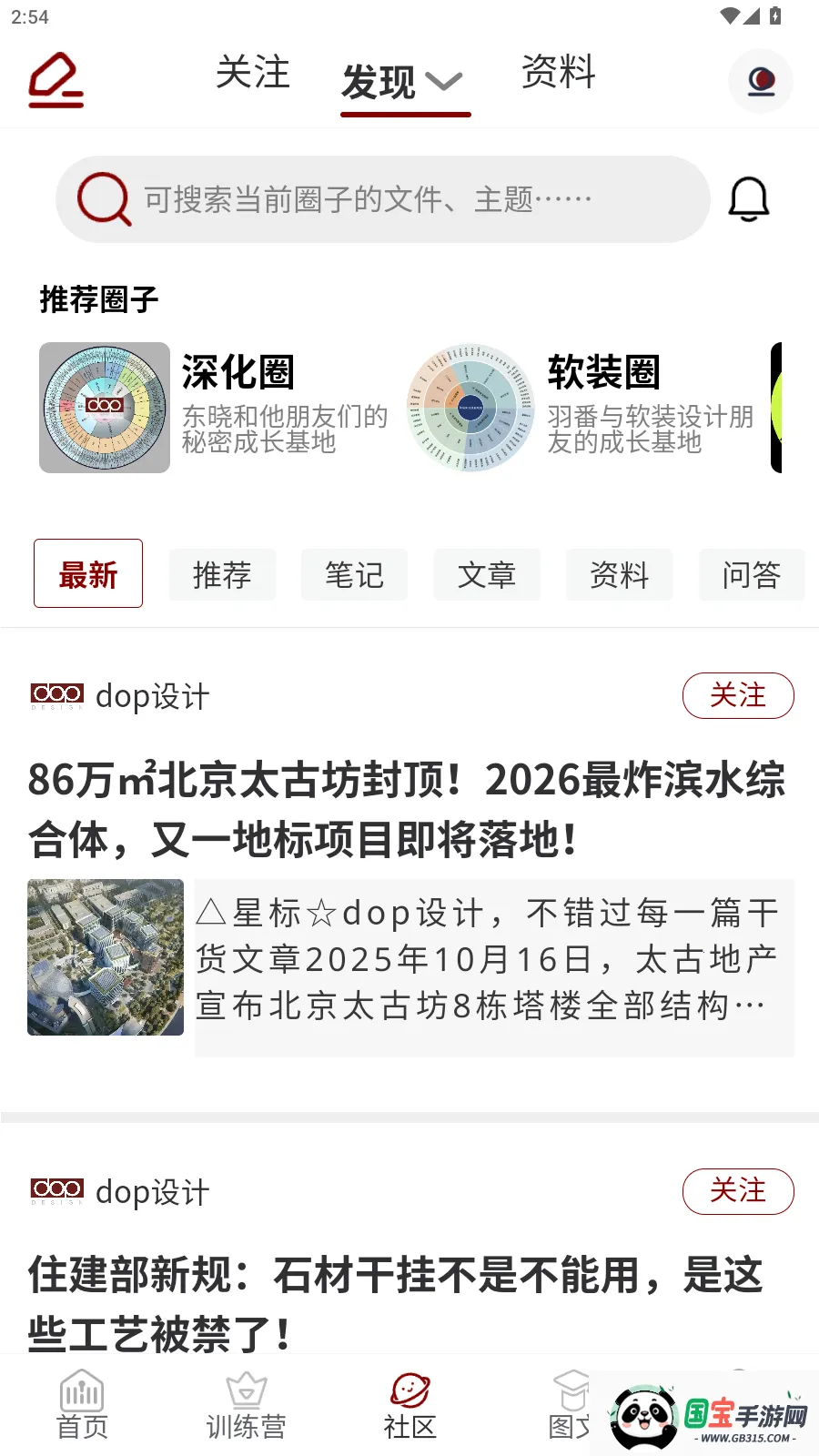Switch to the 训练营 bottom tab
This screenshot has width=819, height=1456.
246,1406
